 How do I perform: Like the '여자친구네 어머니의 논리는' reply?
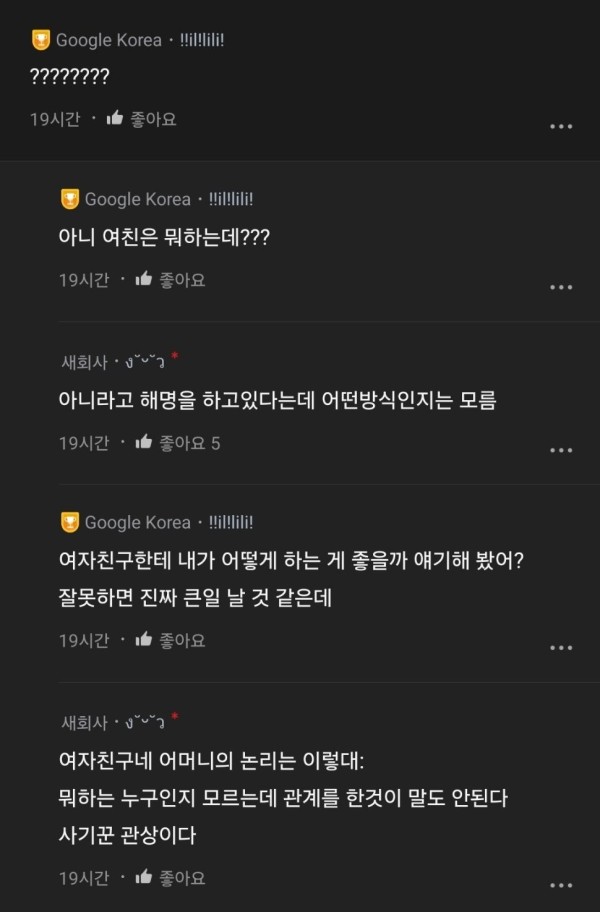169,878
